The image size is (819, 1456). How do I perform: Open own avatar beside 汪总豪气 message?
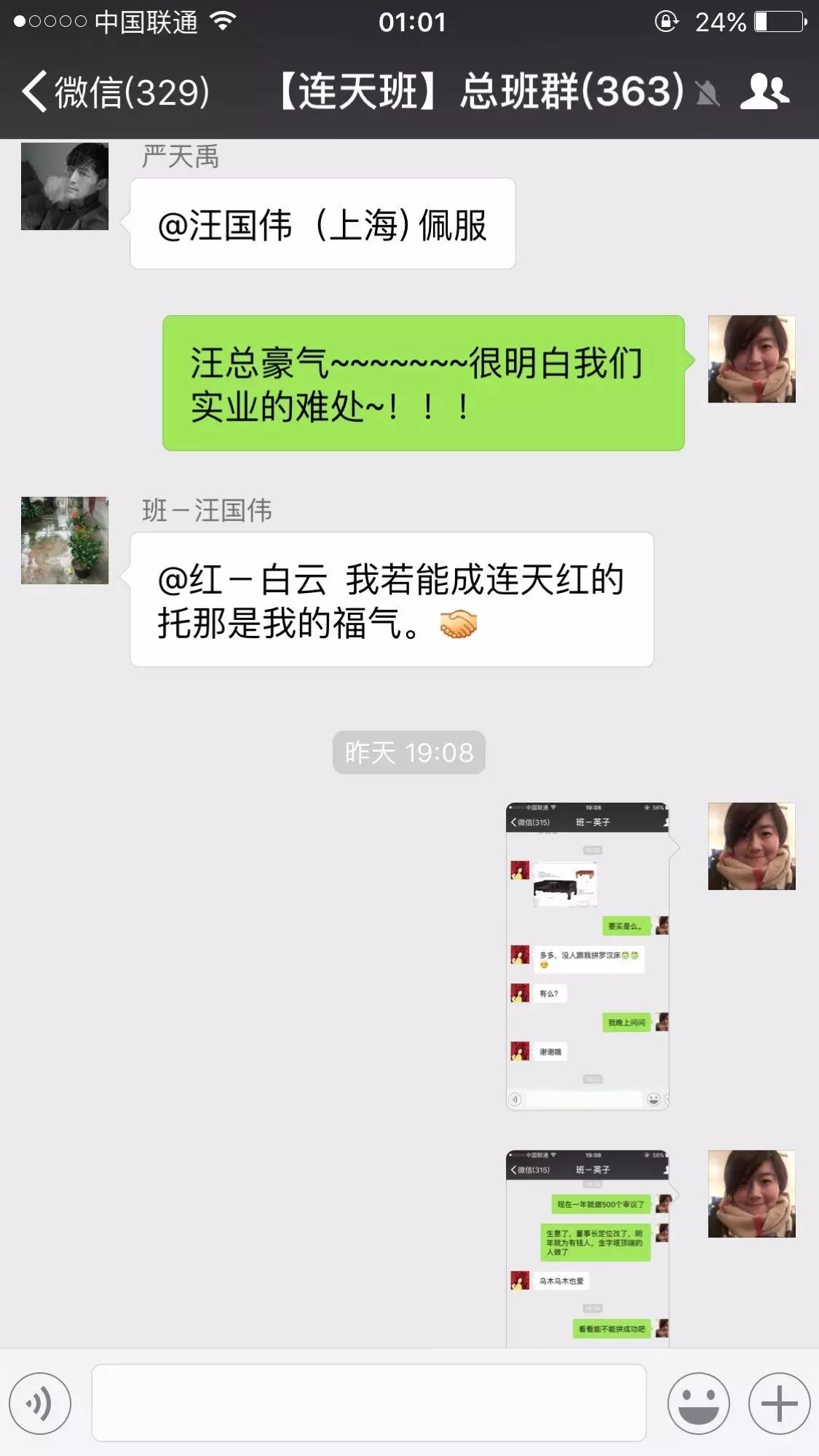point(751,359)
